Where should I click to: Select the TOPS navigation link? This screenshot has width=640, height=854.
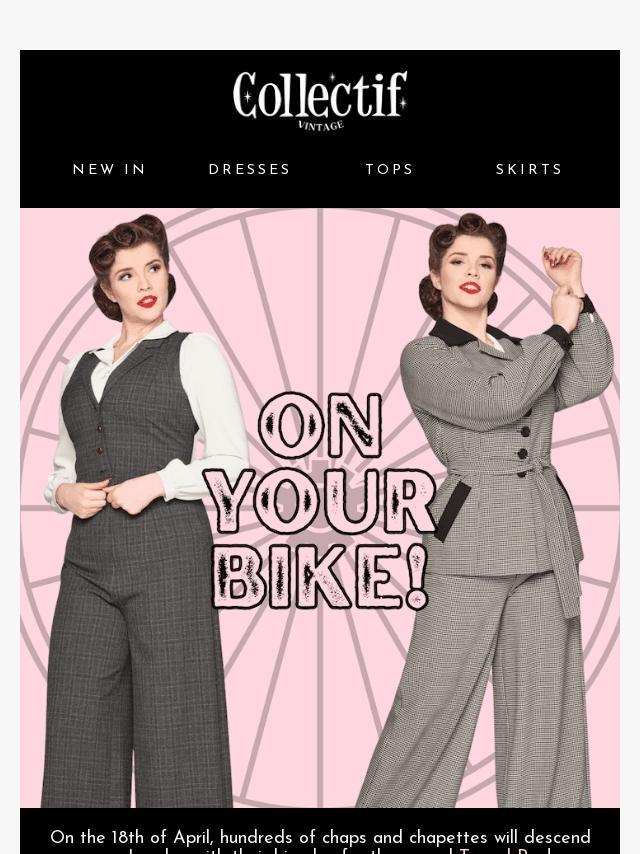[x=390, y=170]
